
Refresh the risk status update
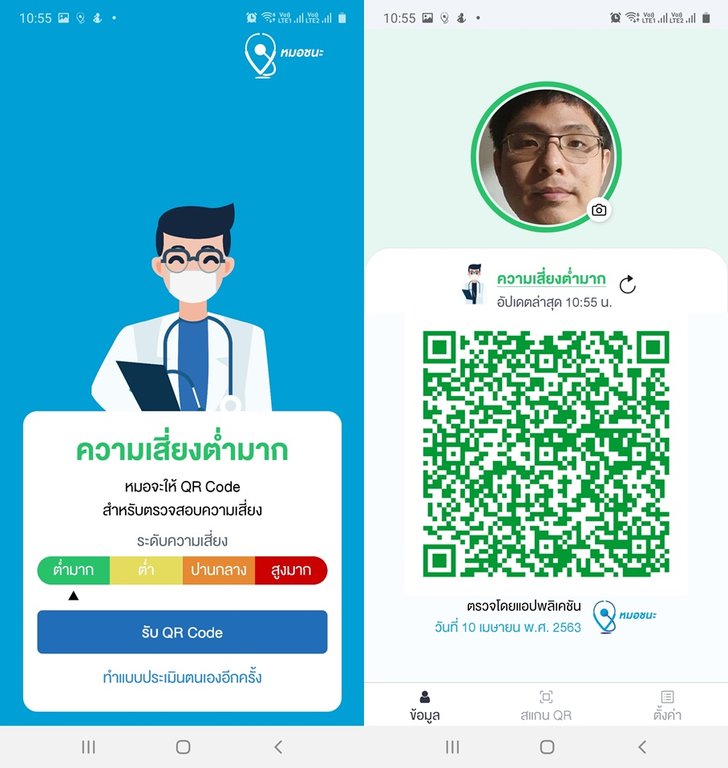(627, 284)
